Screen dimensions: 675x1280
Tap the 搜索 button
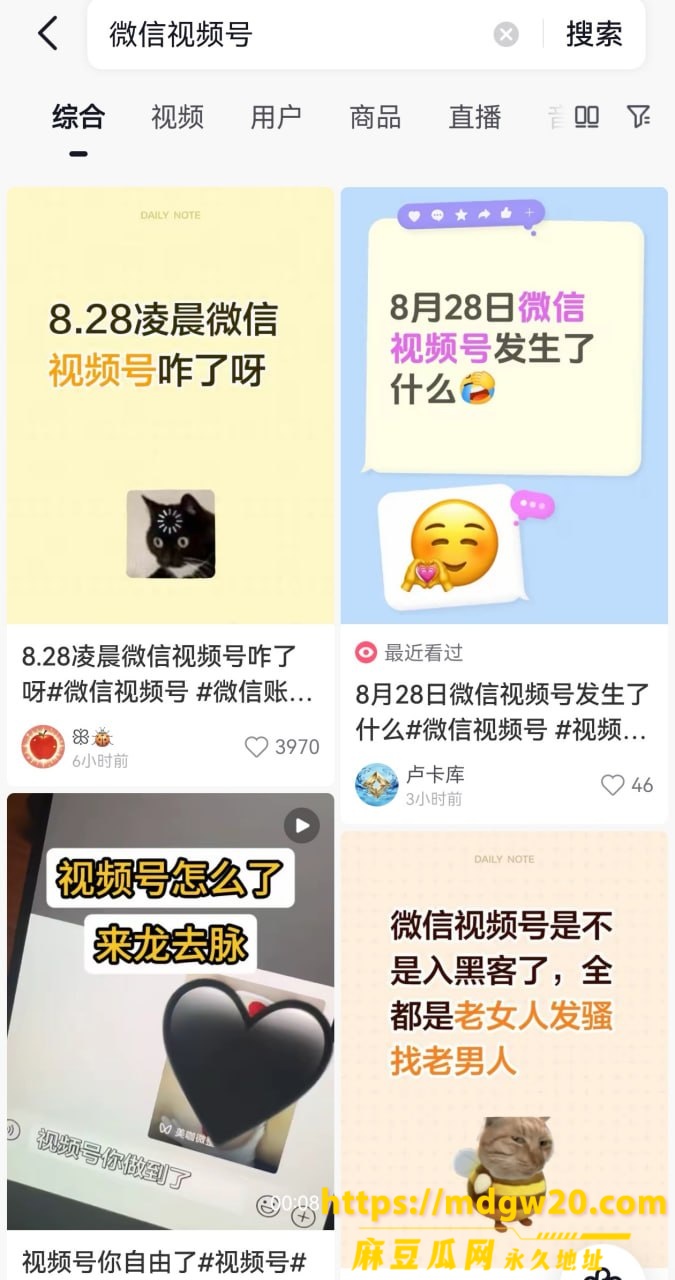pyautogui.click(x=594, y=34)
